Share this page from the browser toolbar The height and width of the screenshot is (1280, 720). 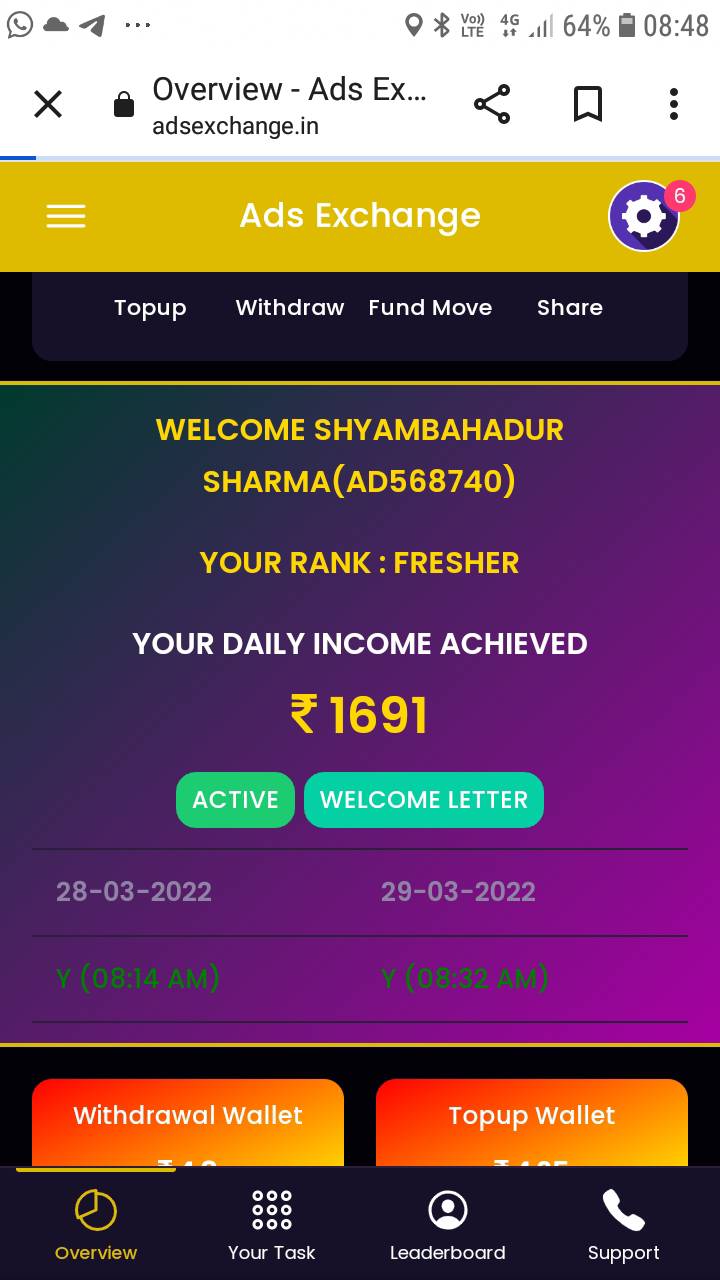pyautogui.click(x=491, y=104)
